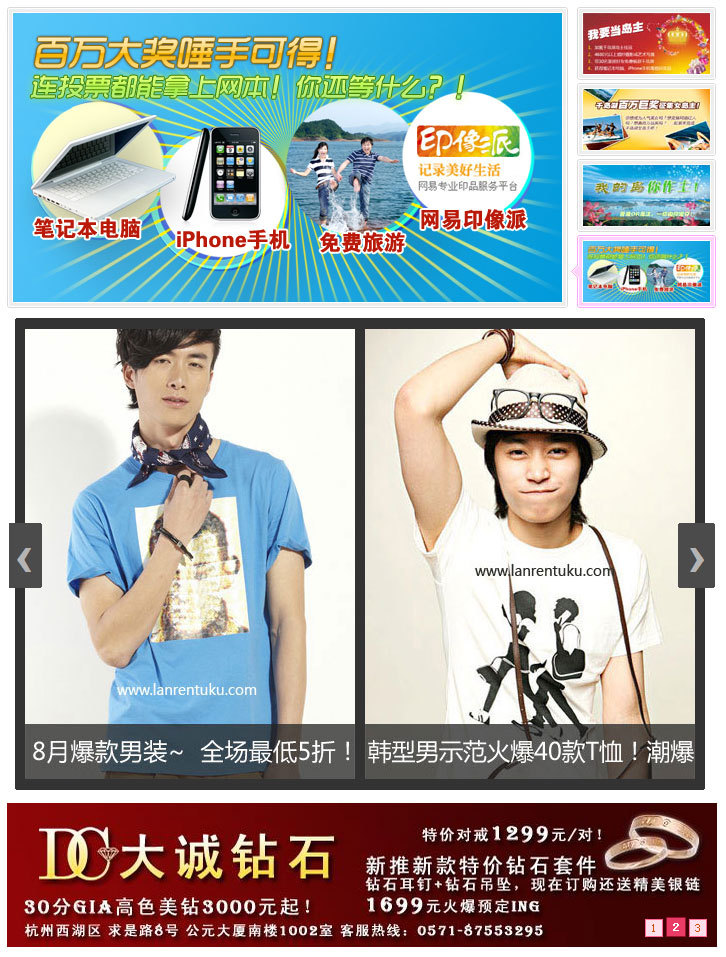
Task: Select the 百万巨奖 slide thumbnail
Action: click(x=646, y=119)
